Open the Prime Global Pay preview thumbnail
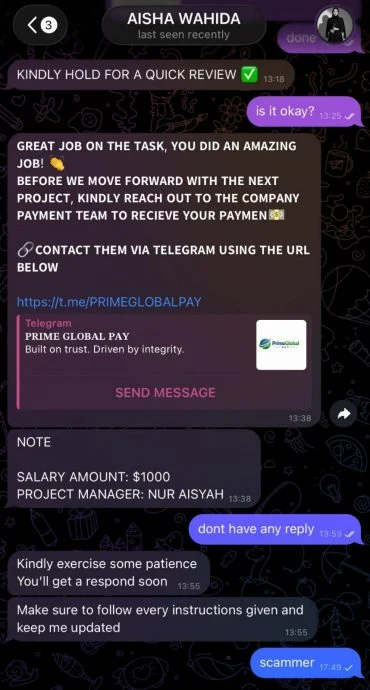 (x=281, y=345)
